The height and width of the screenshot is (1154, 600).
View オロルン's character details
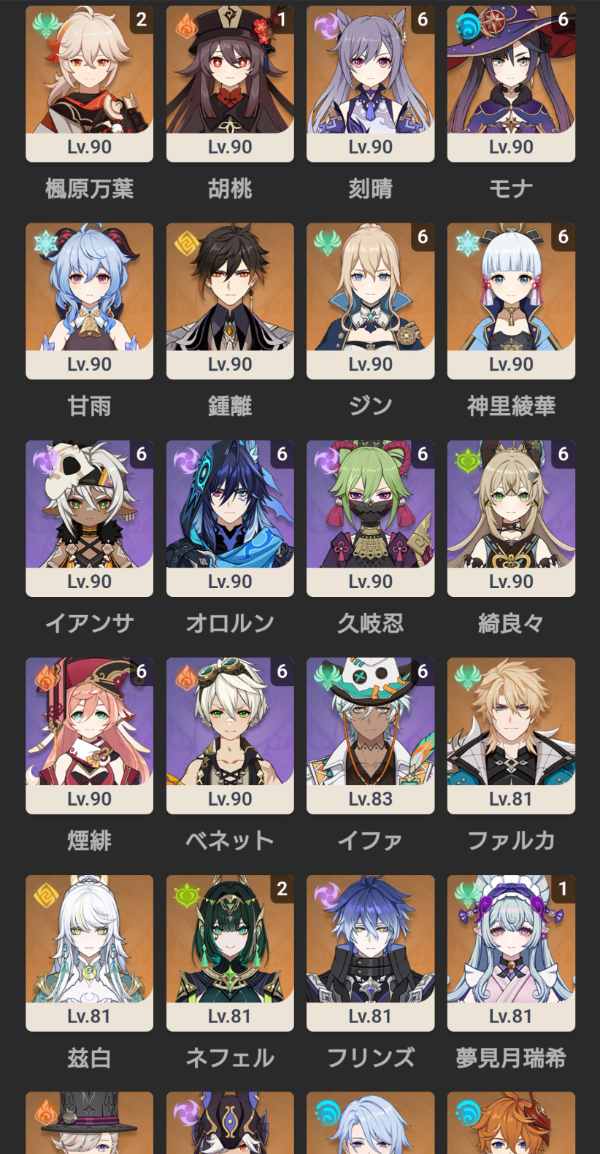tap(230, 518)
